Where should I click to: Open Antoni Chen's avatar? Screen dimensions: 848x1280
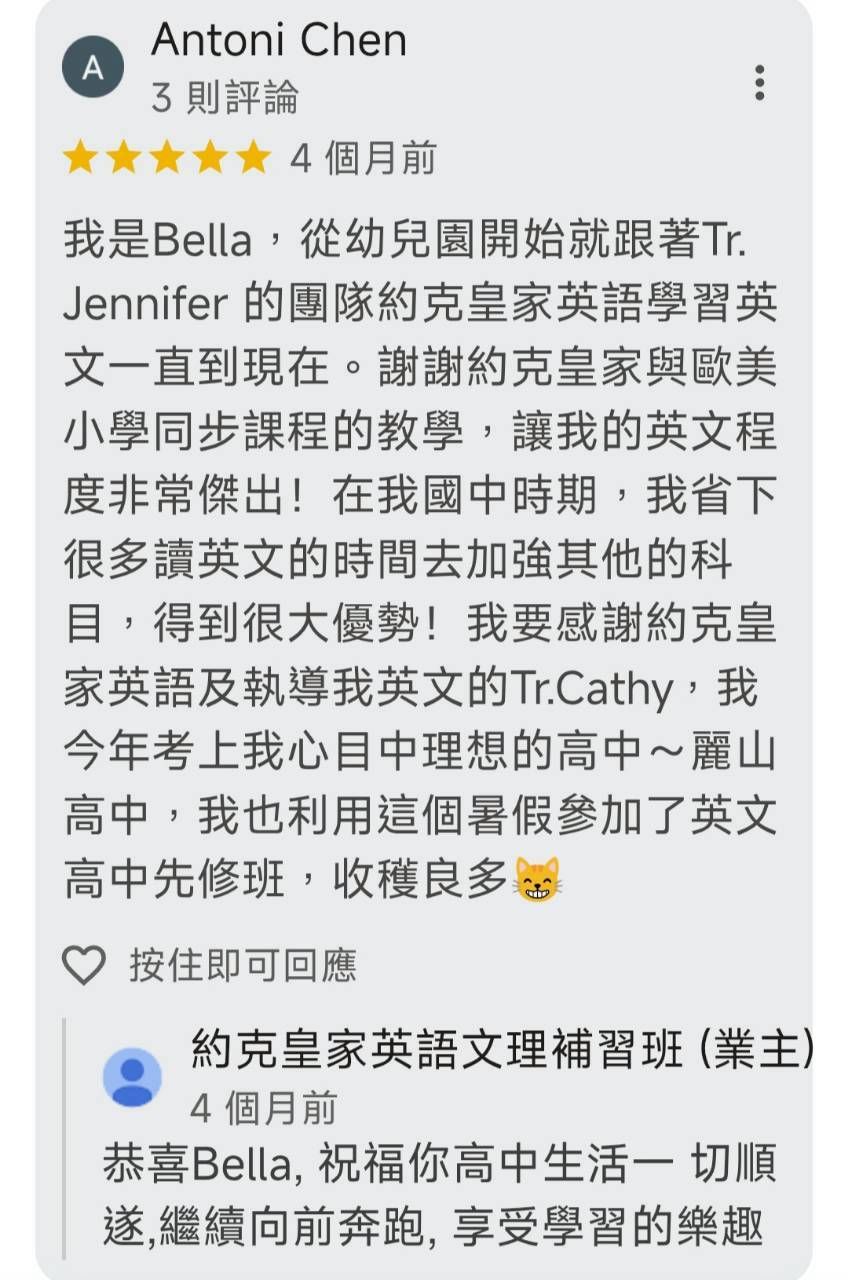[93, 69]
